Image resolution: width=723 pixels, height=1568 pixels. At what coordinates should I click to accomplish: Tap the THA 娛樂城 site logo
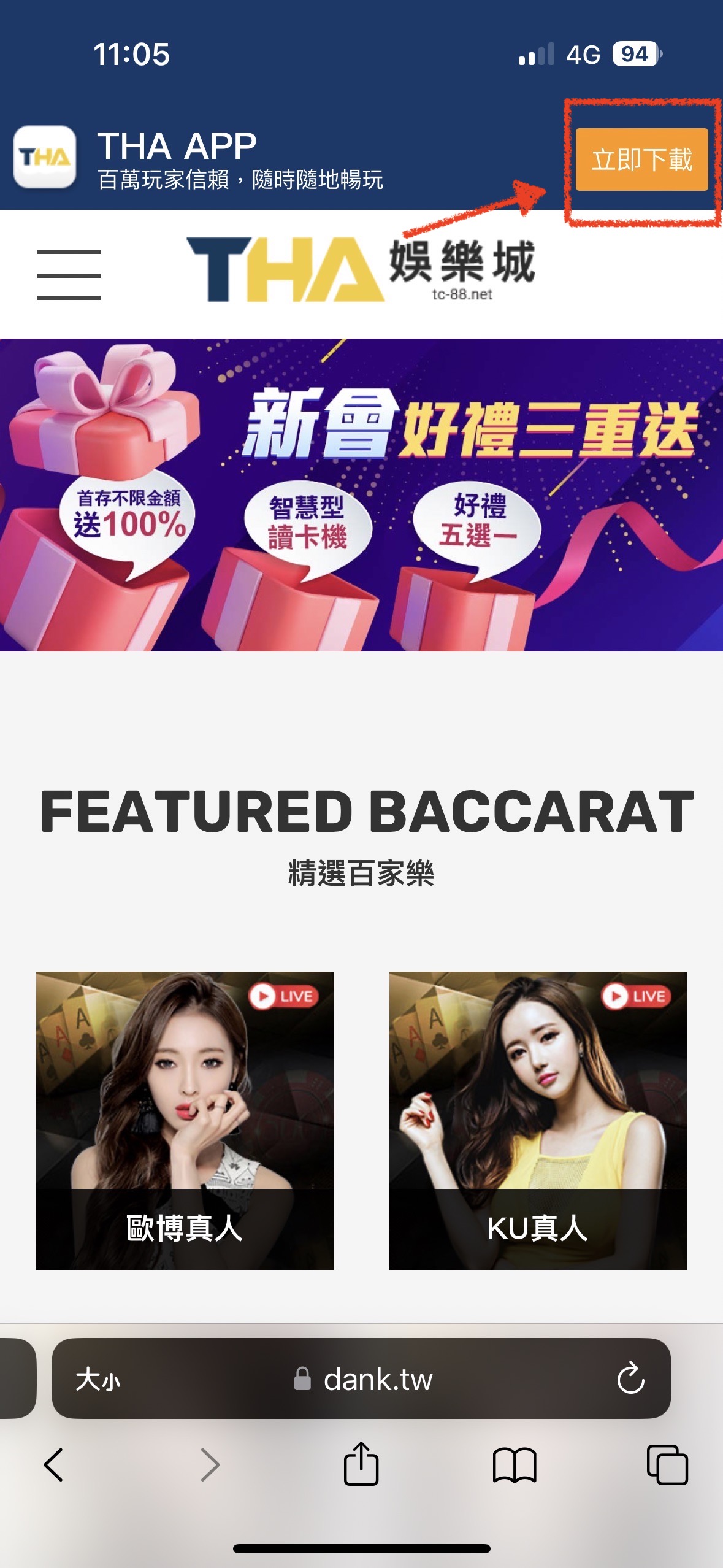tap(361, 270)
